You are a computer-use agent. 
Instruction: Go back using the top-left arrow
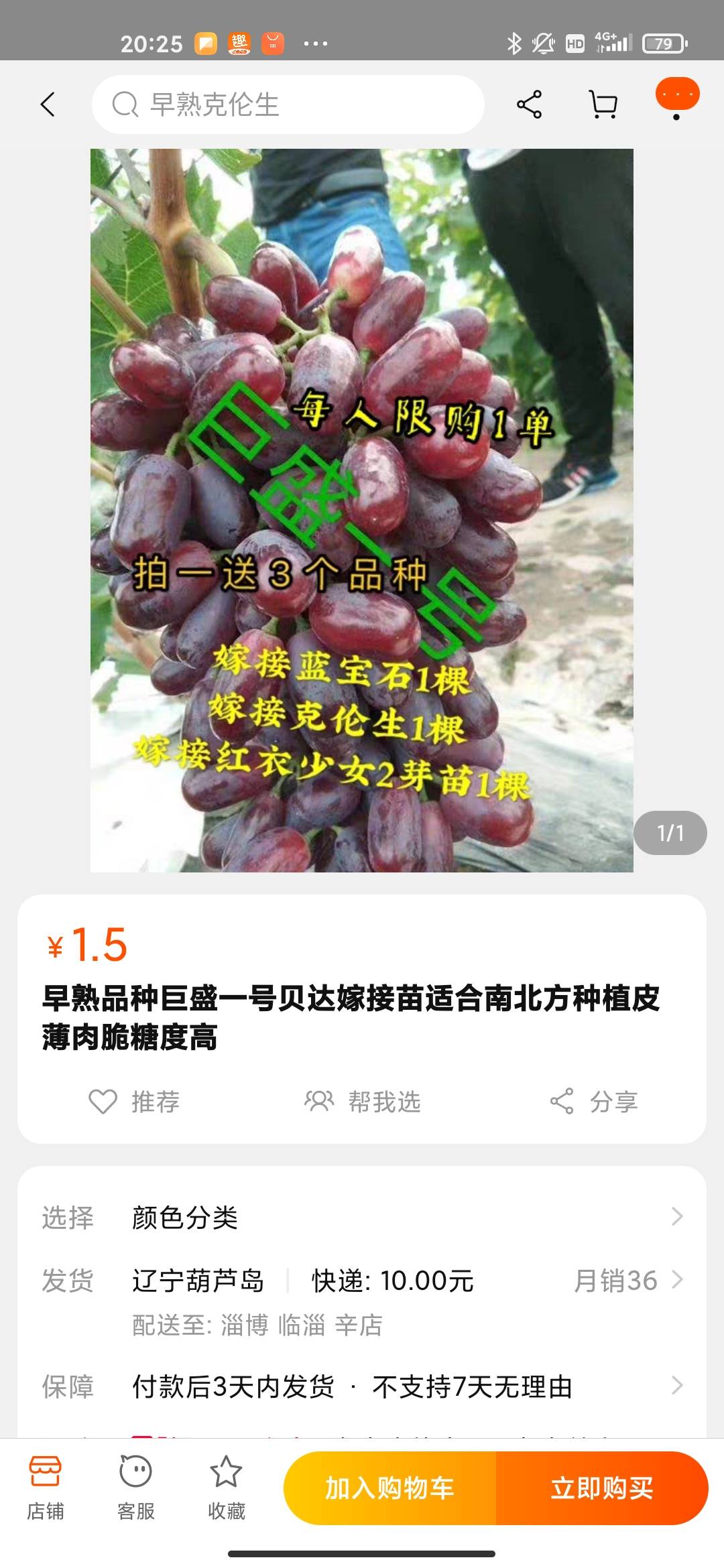(x=48, y=105)
